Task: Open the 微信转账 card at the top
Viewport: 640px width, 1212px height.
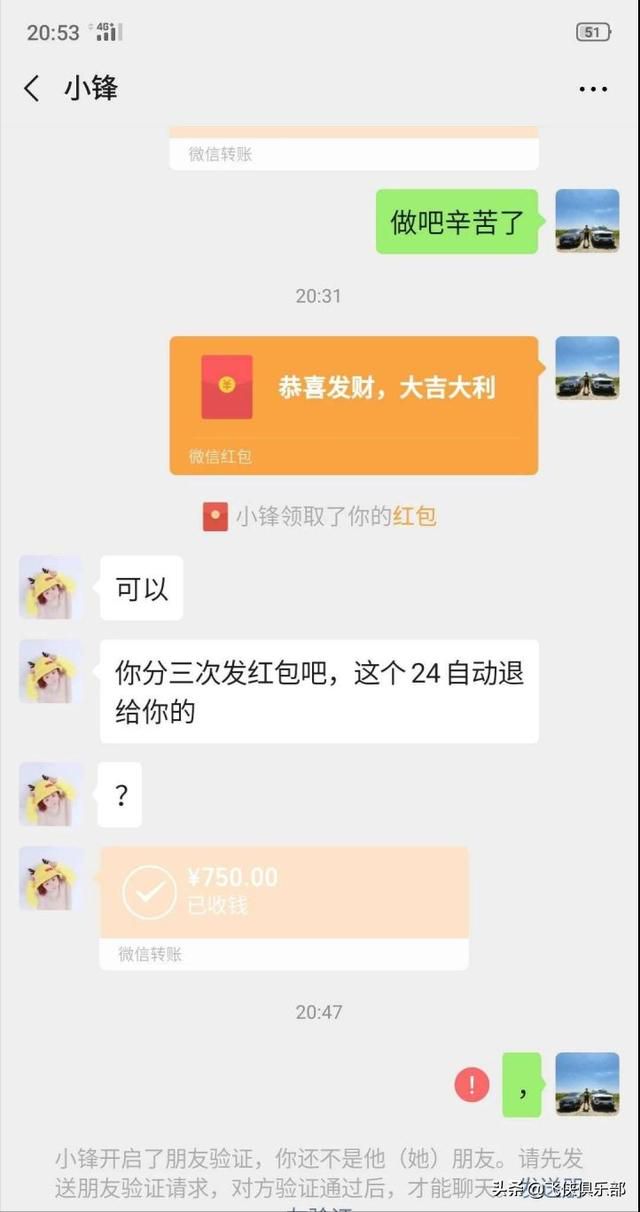Action: [x=354, y=150]
